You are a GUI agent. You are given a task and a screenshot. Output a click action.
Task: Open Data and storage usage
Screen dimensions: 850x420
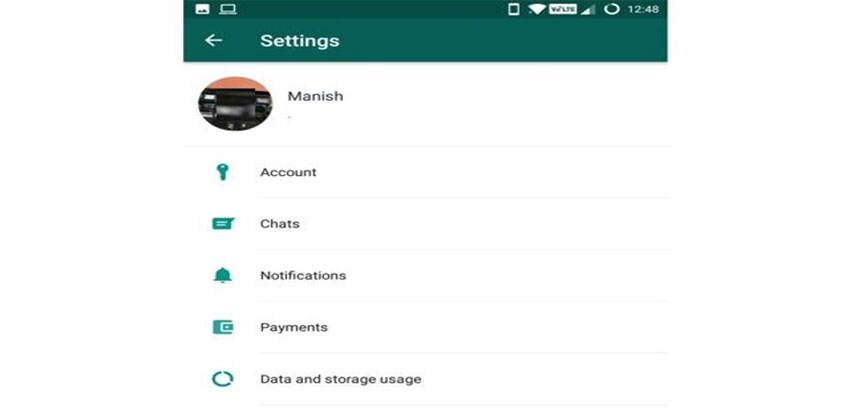tap(340, 379)
